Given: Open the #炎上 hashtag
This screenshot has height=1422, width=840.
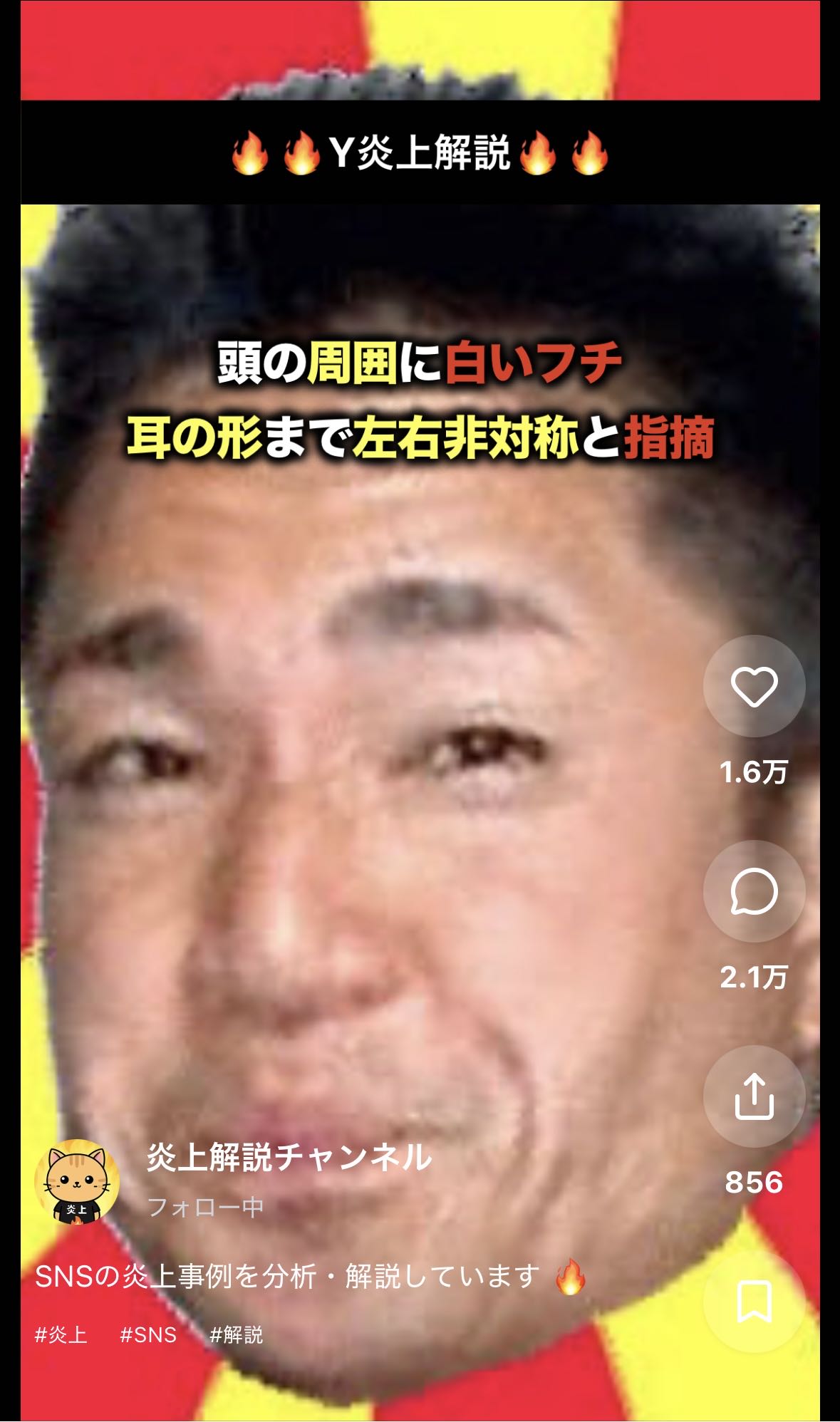Looking at the screenshot, I should coord(61,1334).
